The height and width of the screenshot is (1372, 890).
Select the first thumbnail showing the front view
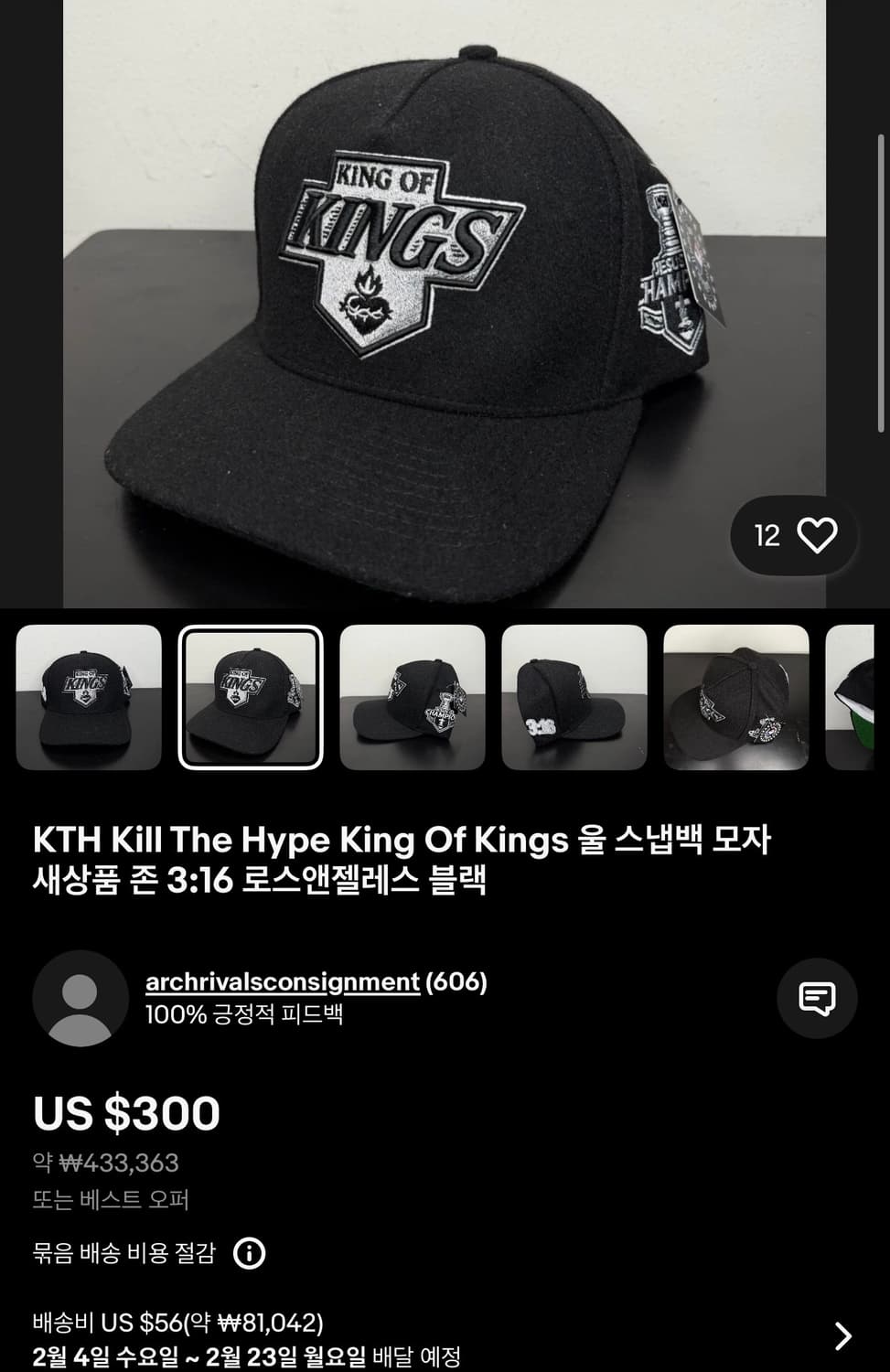[88, 698]
